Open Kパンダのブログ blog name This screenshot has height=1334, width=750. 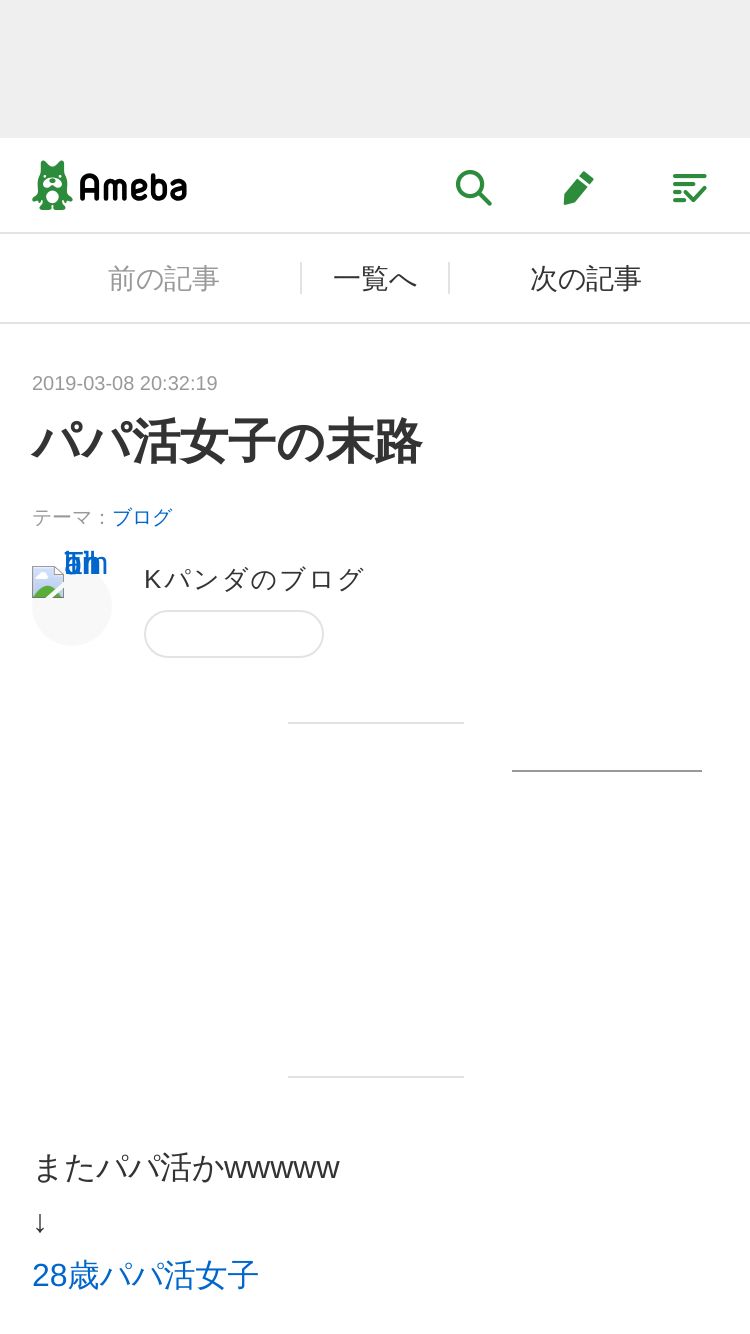pyautogui.click(x=254, y=579)
